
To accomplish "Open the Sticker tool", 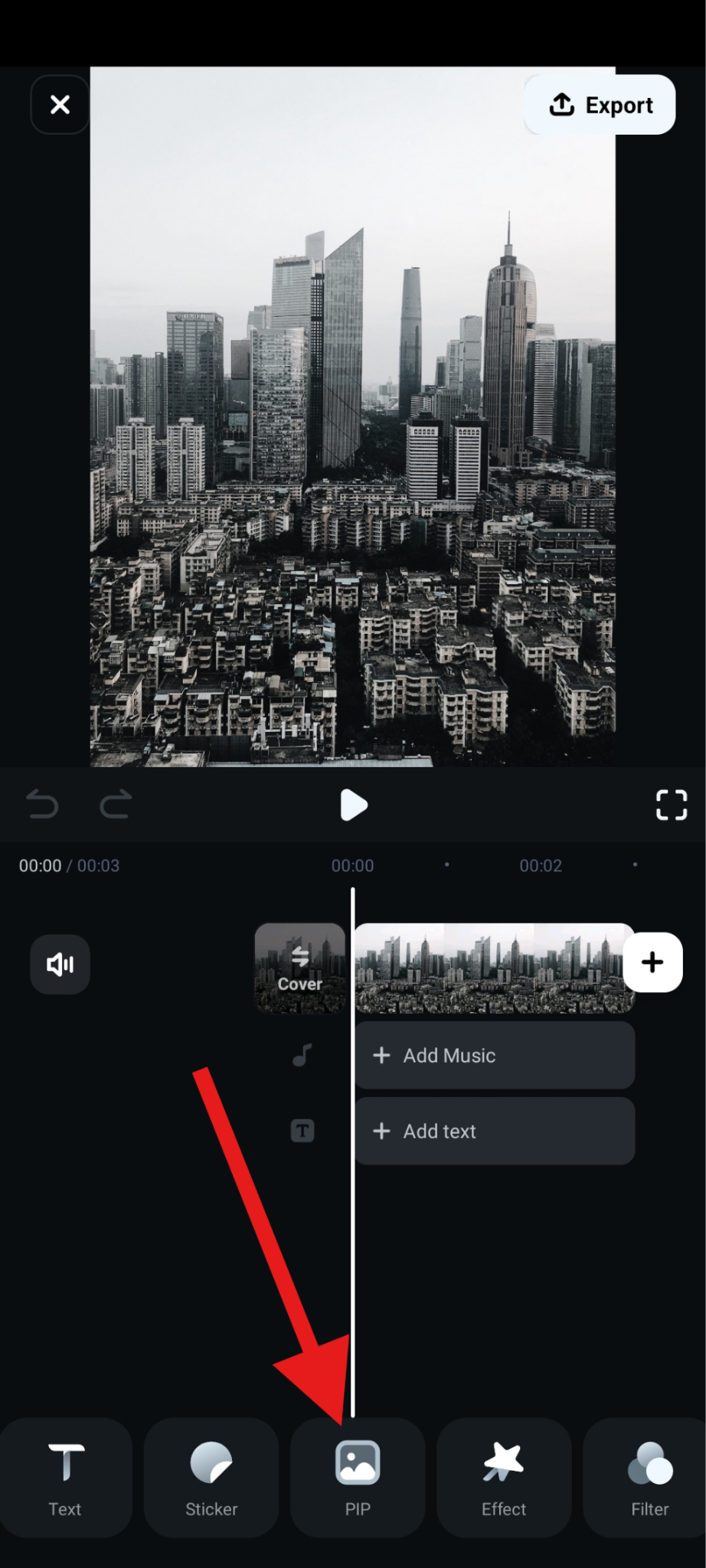I will pyautogui.click(x=211, y=1478).
